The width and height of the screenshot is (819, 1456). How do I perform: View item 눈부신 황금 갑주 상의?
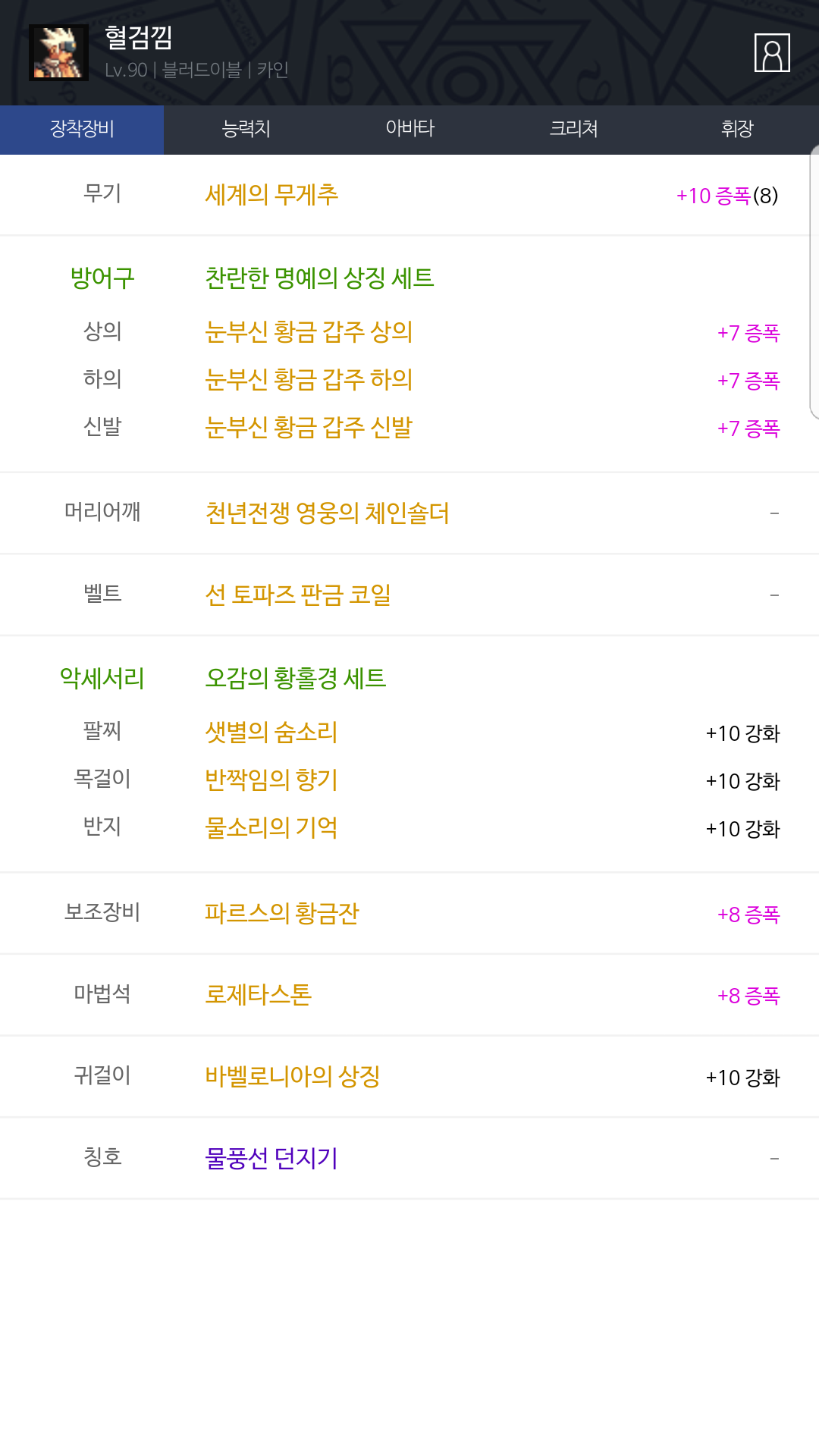pyautogui.click(x=309, y=331)
